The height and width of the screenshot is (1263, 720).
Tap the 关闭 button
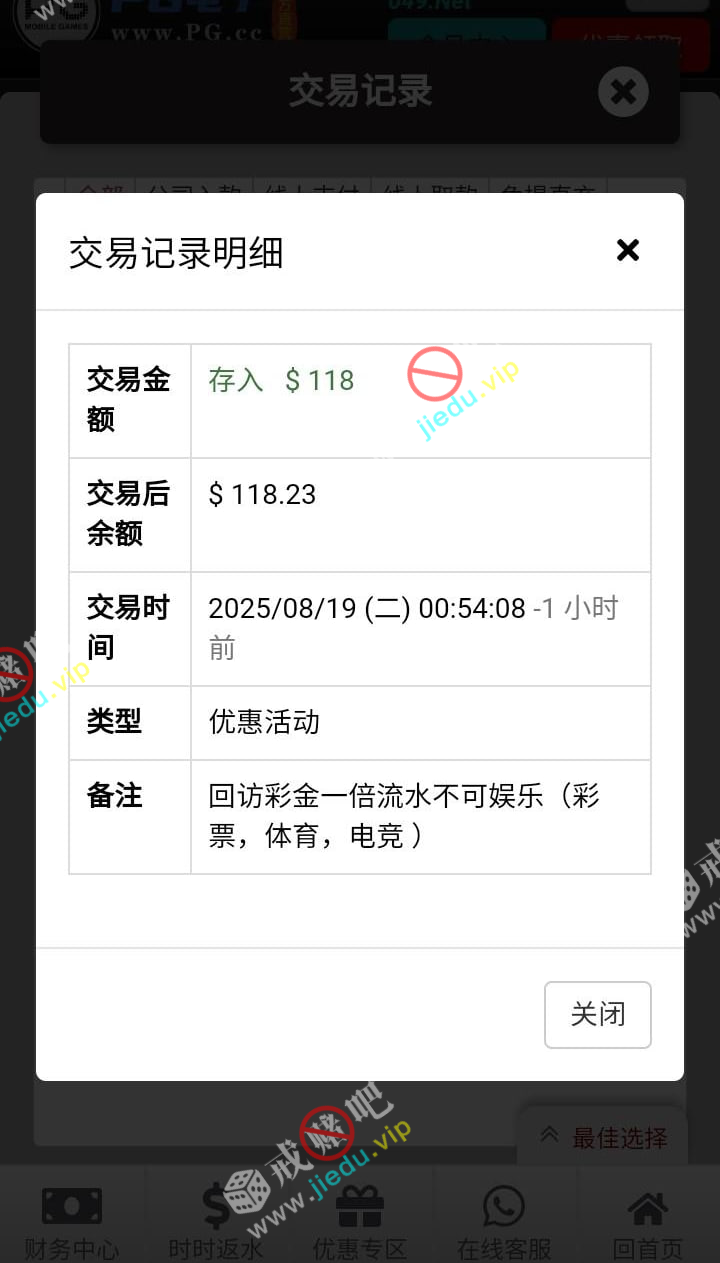point(597,1014)
